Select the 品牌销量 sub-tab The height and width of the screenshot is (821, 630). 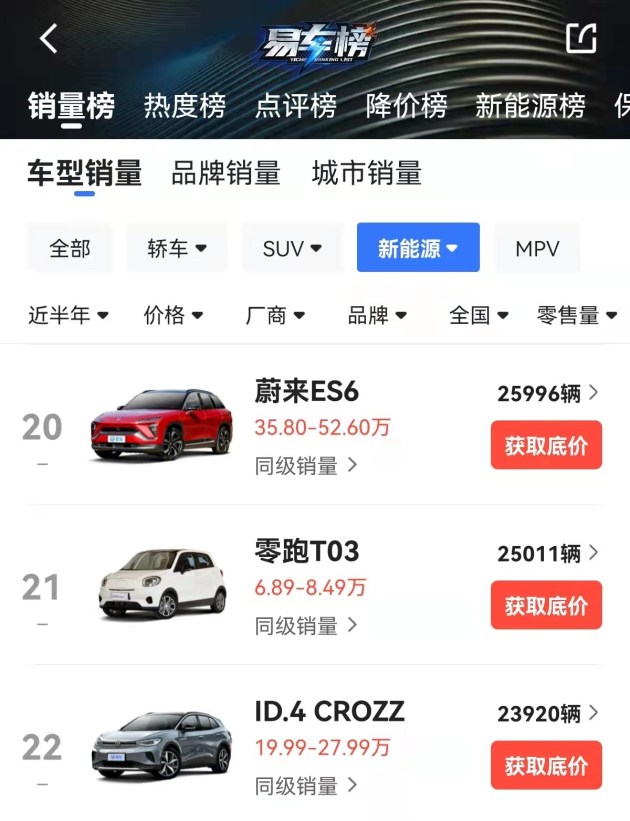pos(226,173)
